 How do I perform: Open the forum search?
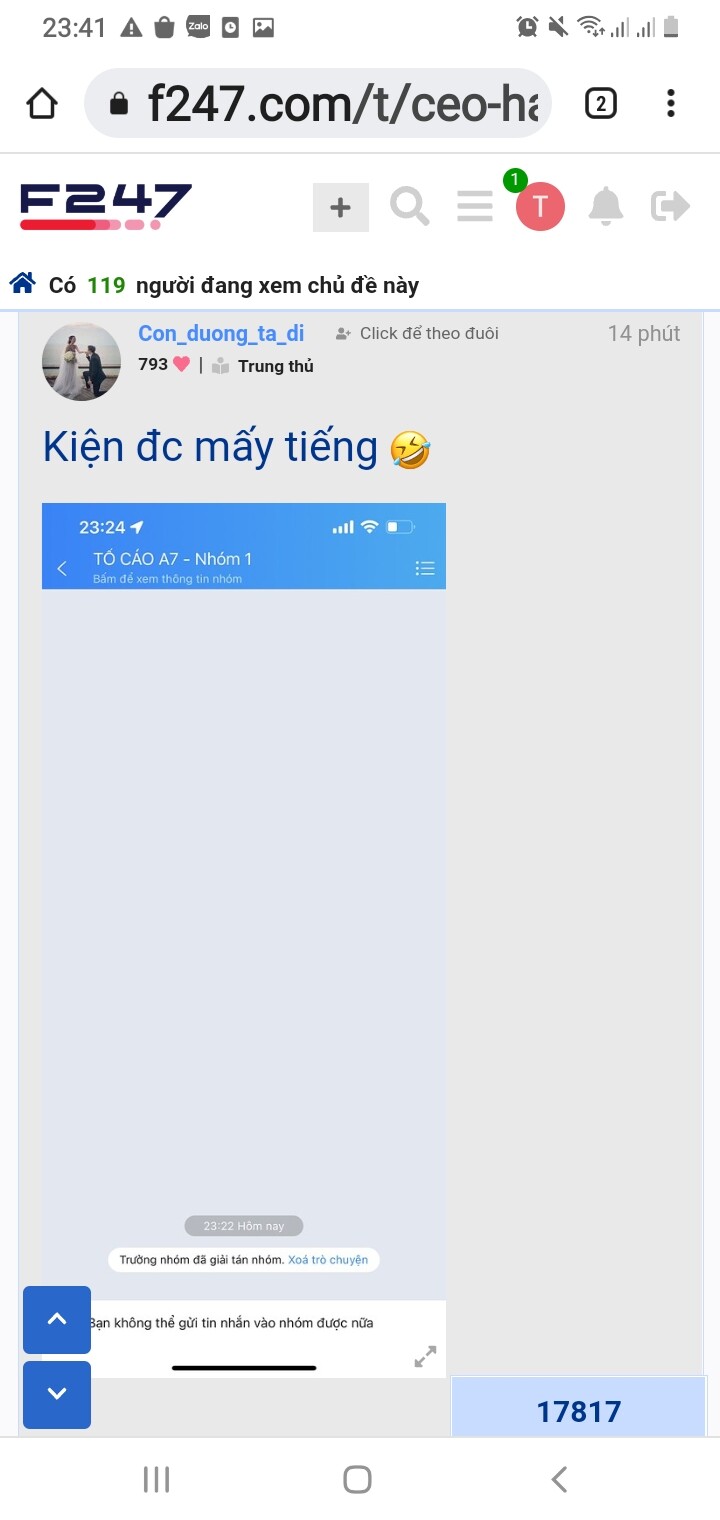click(409, 207)
